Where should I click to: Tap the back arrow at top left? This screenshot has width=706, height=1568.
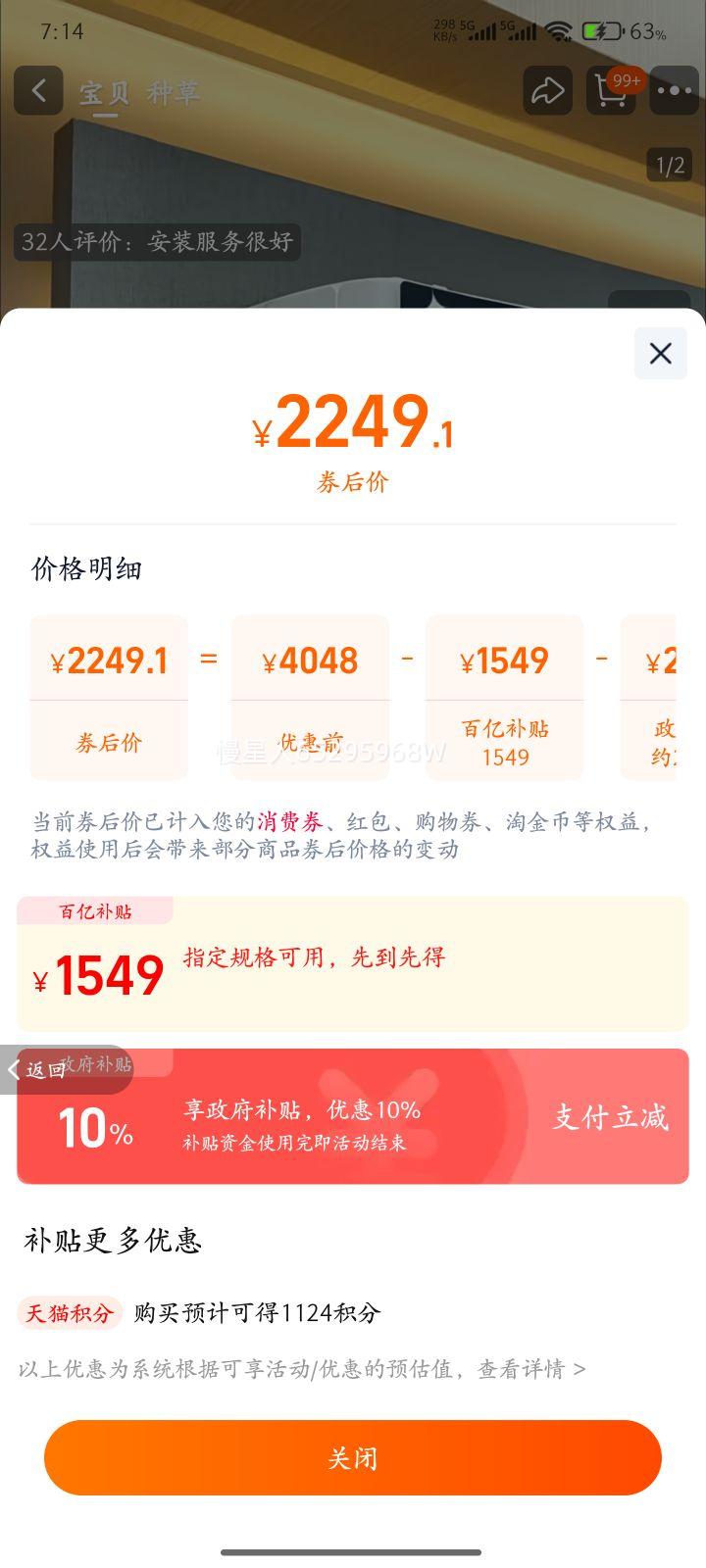click(x=38, y=90)
